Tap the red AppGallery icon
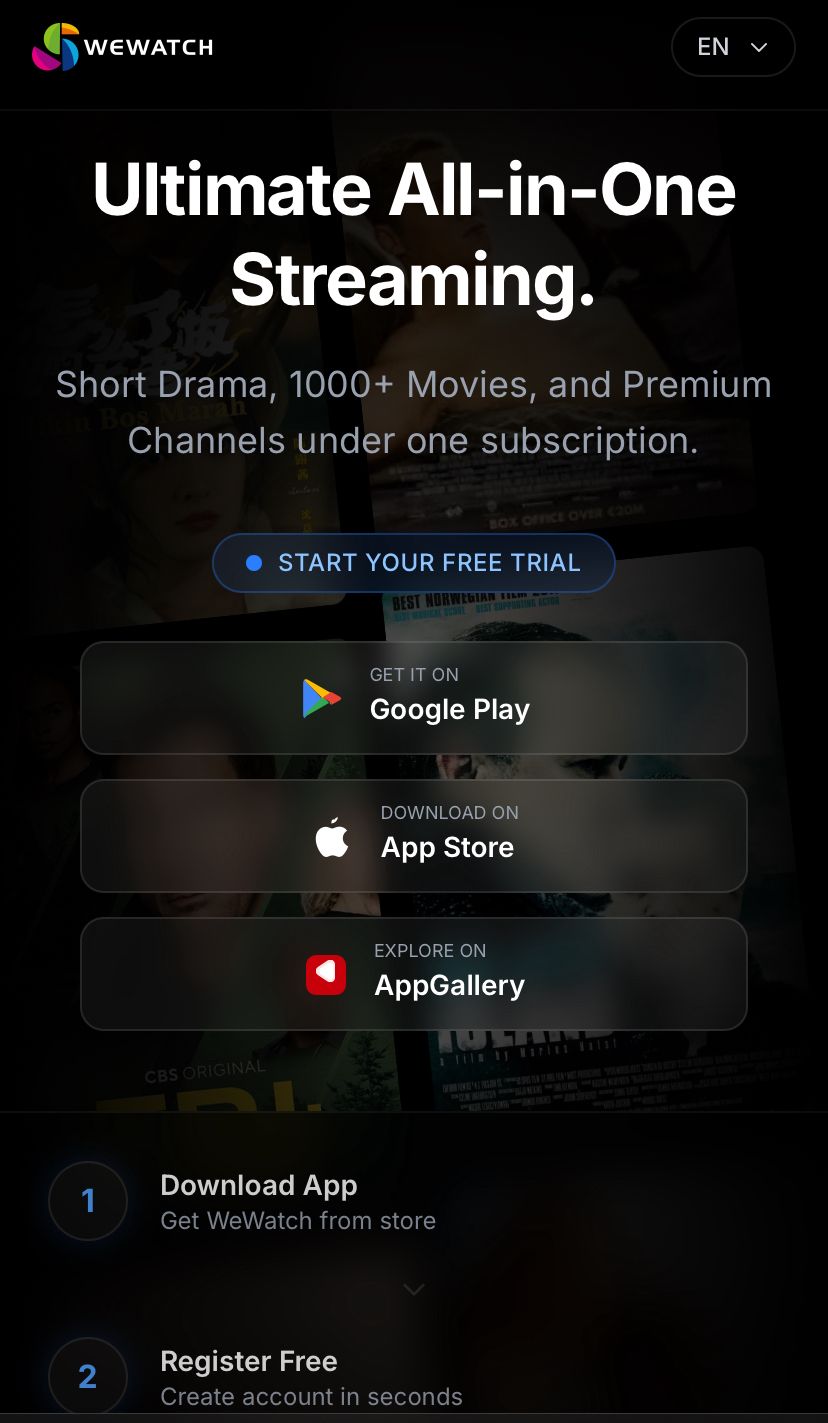828x1423 pixels. coord(325,973)
